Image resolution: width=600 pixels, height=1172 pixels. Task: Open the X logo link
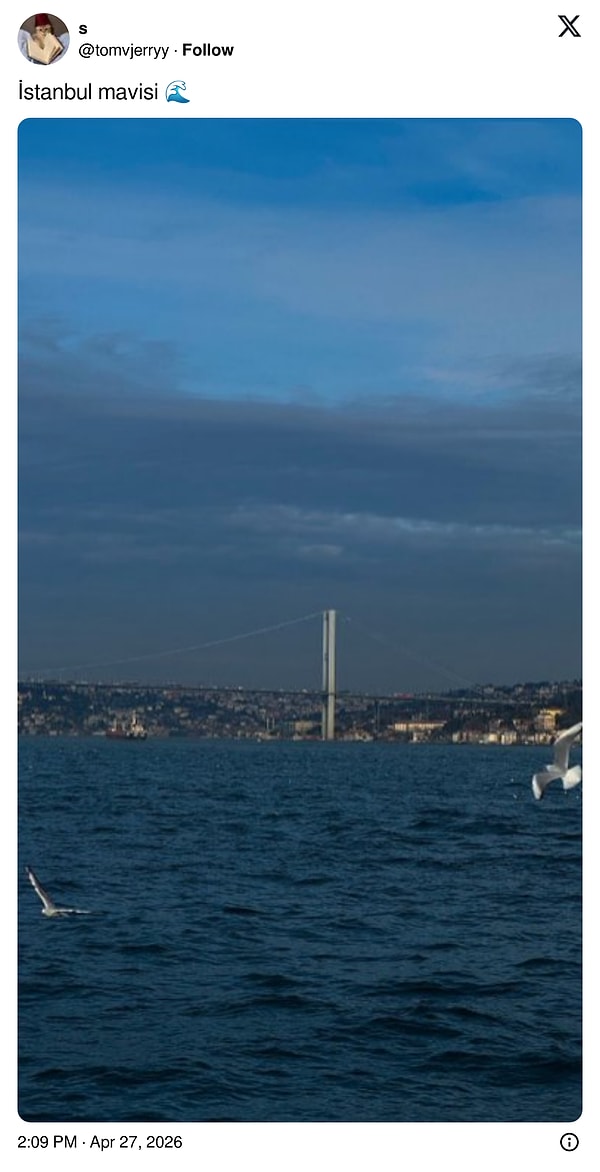click(569, 27)
